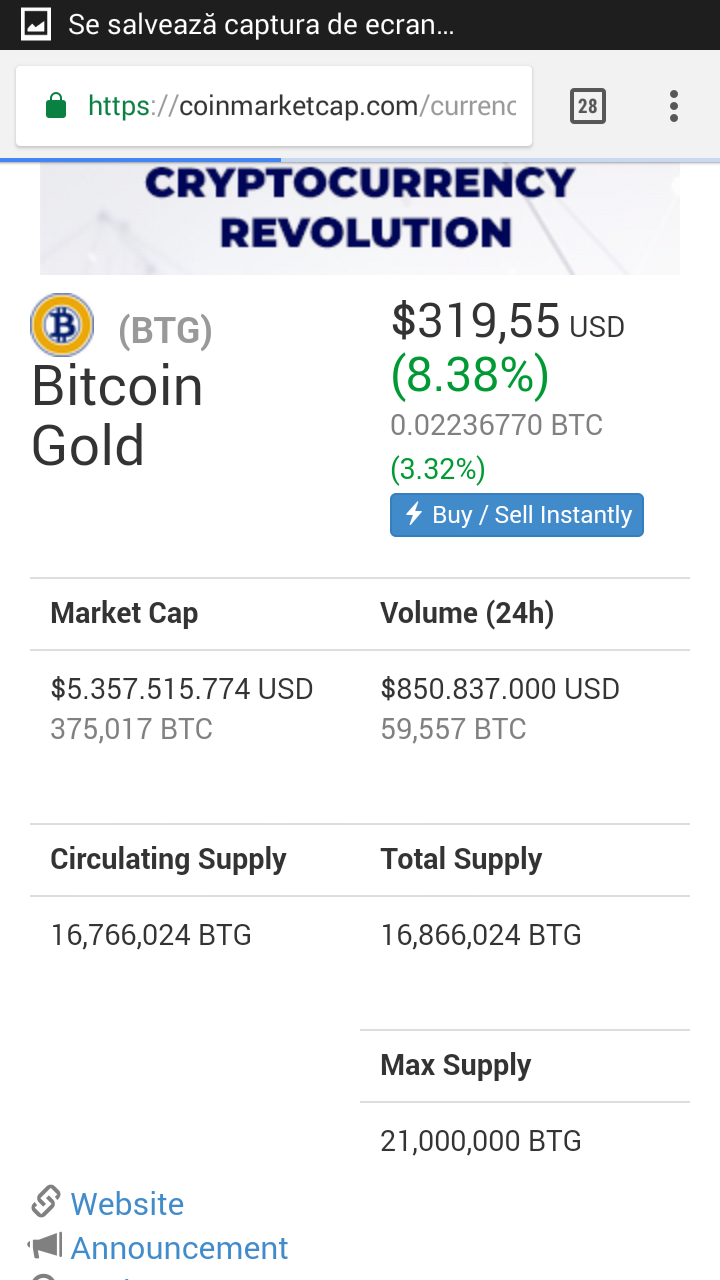Tap the coinmarketcap.com address bar

coord(300,106)
